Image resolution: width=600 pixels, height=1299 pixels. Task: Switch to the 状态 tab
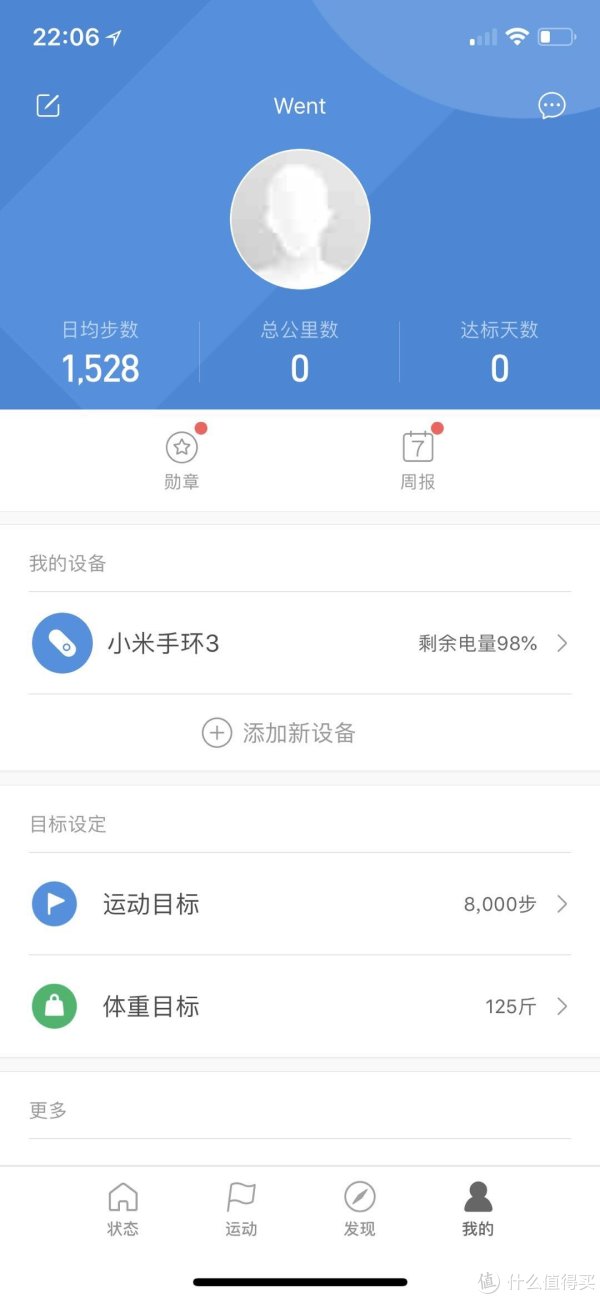(x=122, y=1208)
